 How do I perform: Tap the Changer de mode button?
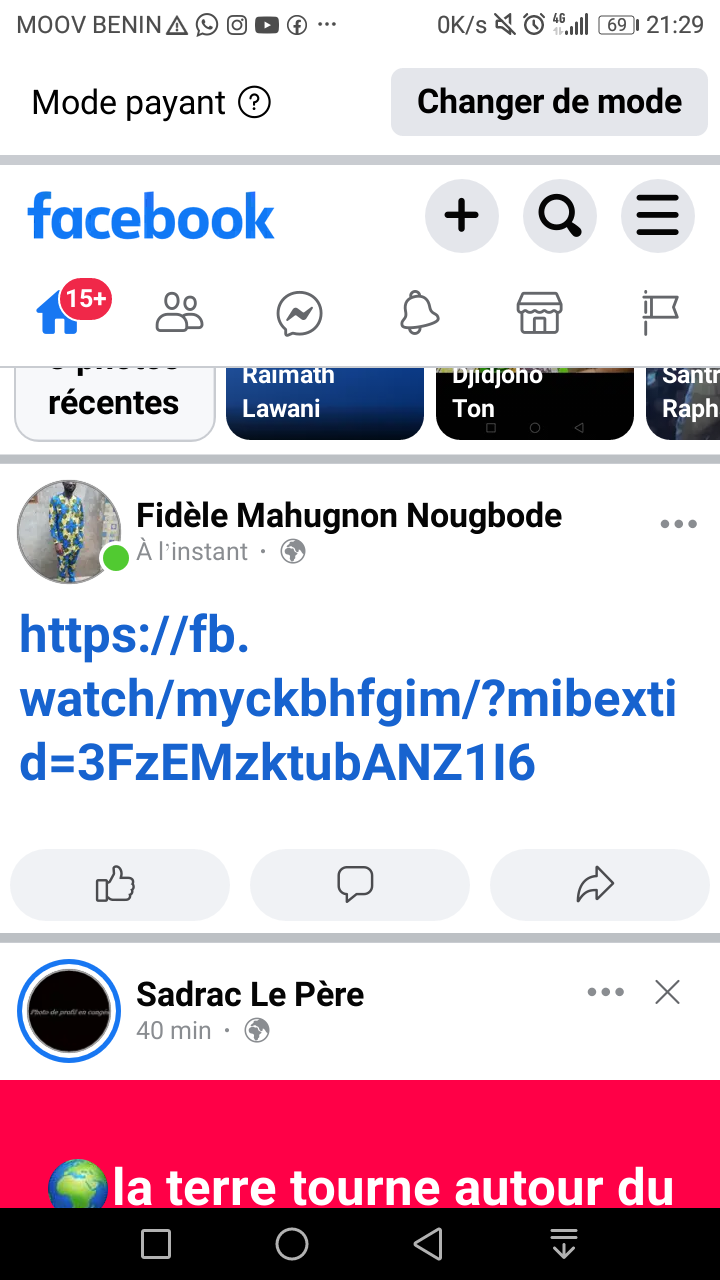pos(549,102)
